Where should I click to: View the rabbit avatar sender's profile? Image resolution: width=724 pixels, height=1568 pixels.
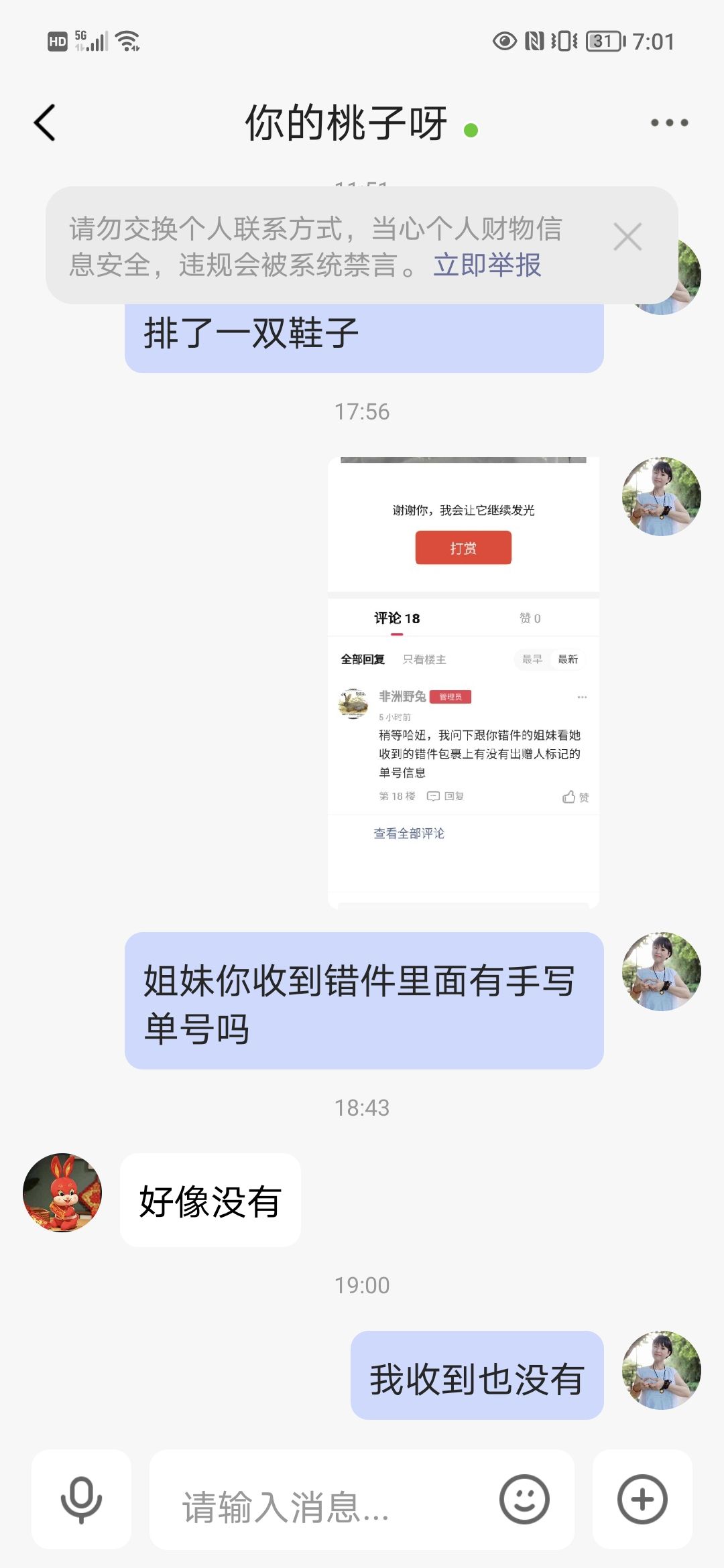click(62, 1193)
